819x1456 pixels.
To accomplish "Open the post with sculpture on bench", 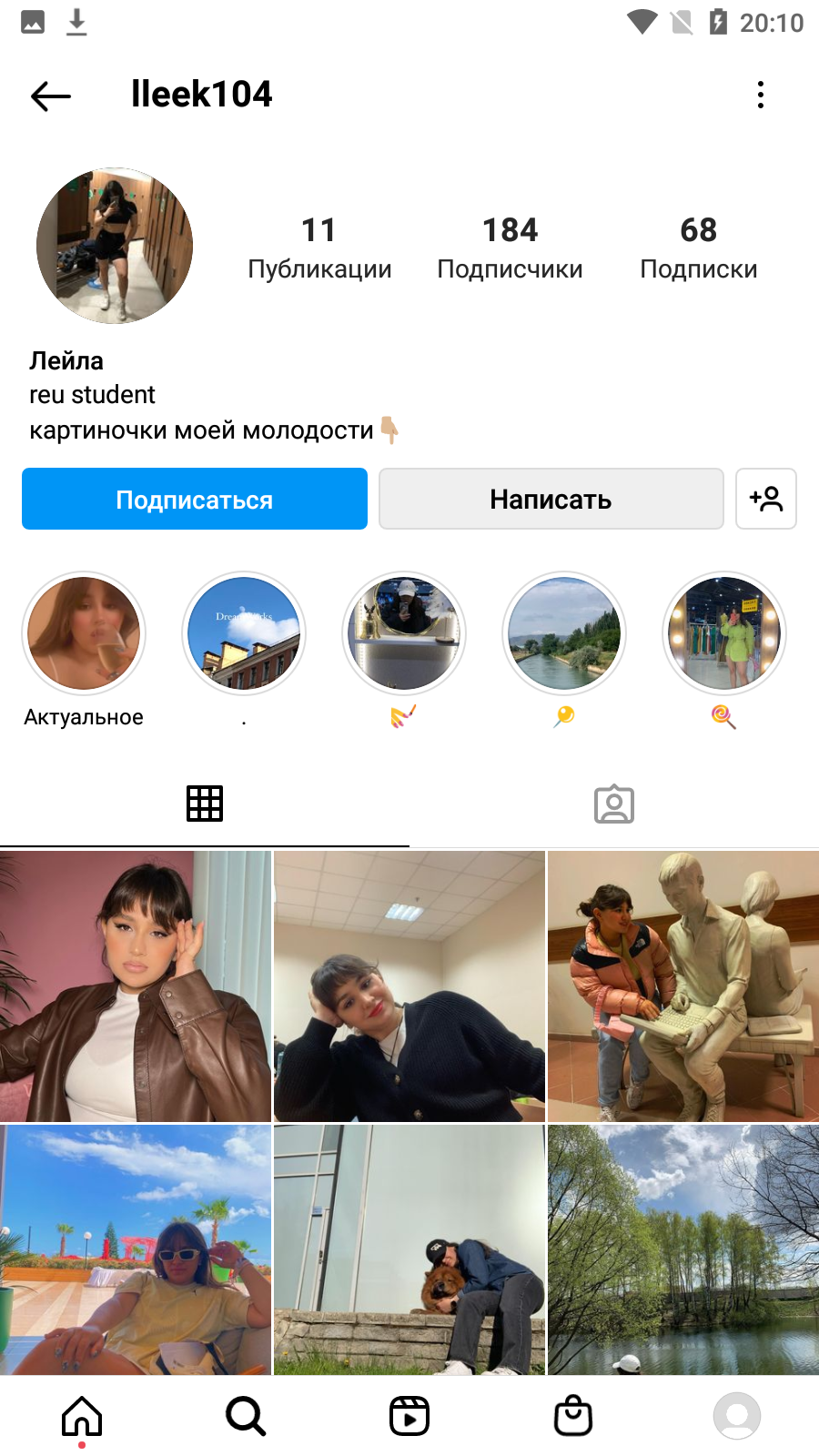I will point(683,986).
